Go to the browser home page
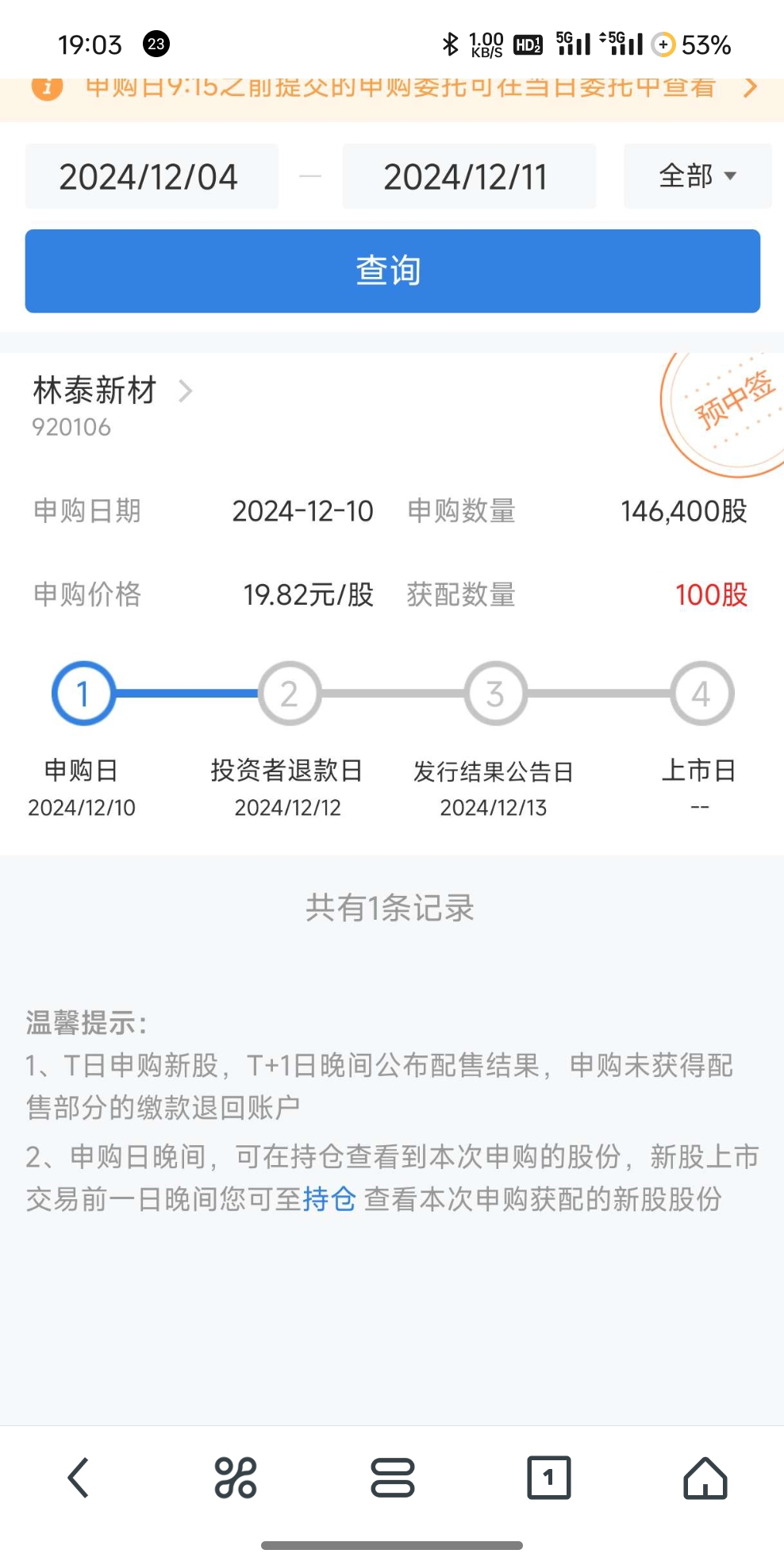Viewport: 784px width, 1565px height. coord(705,1477)
